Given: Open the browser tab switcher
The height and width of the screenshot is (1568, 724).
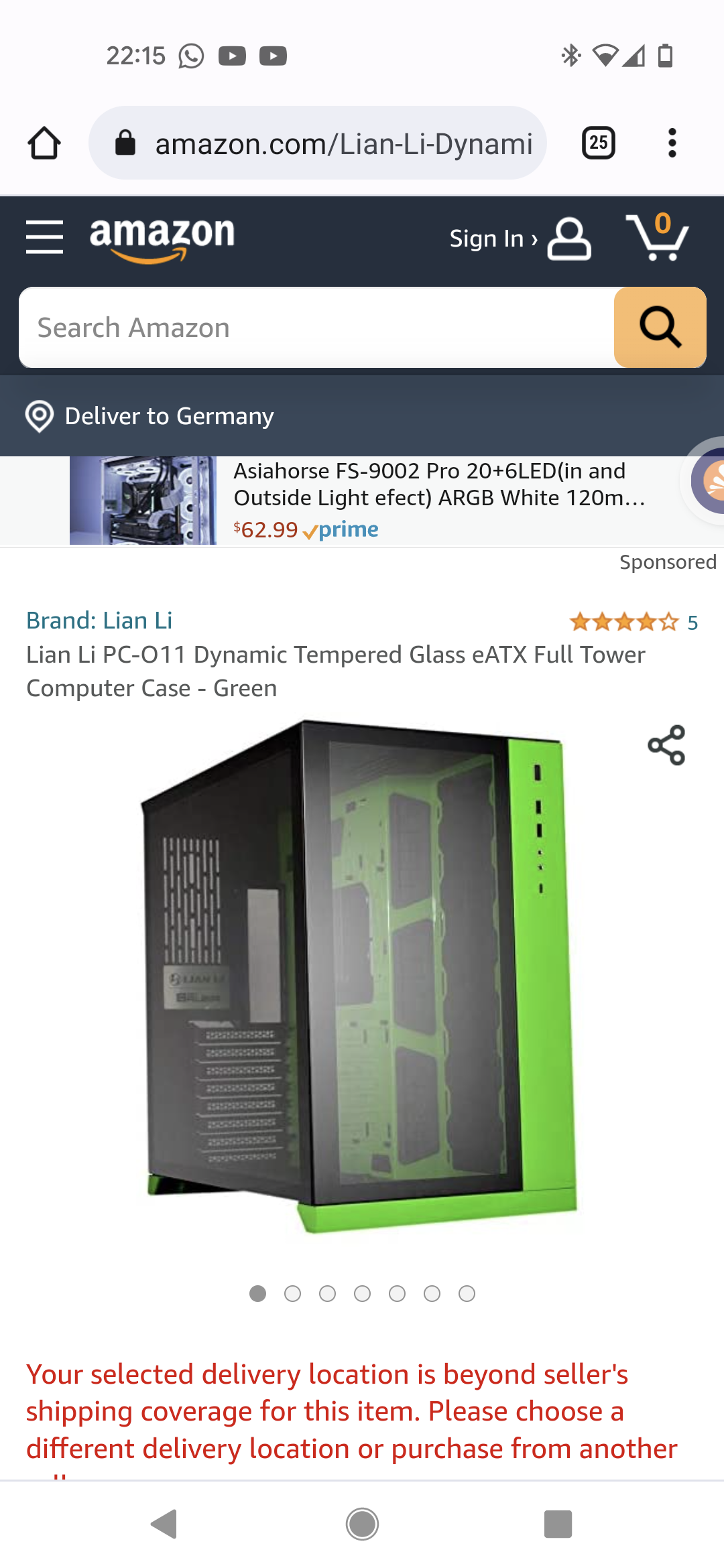Looking at the screenshot, I should (x=599, y=143).
